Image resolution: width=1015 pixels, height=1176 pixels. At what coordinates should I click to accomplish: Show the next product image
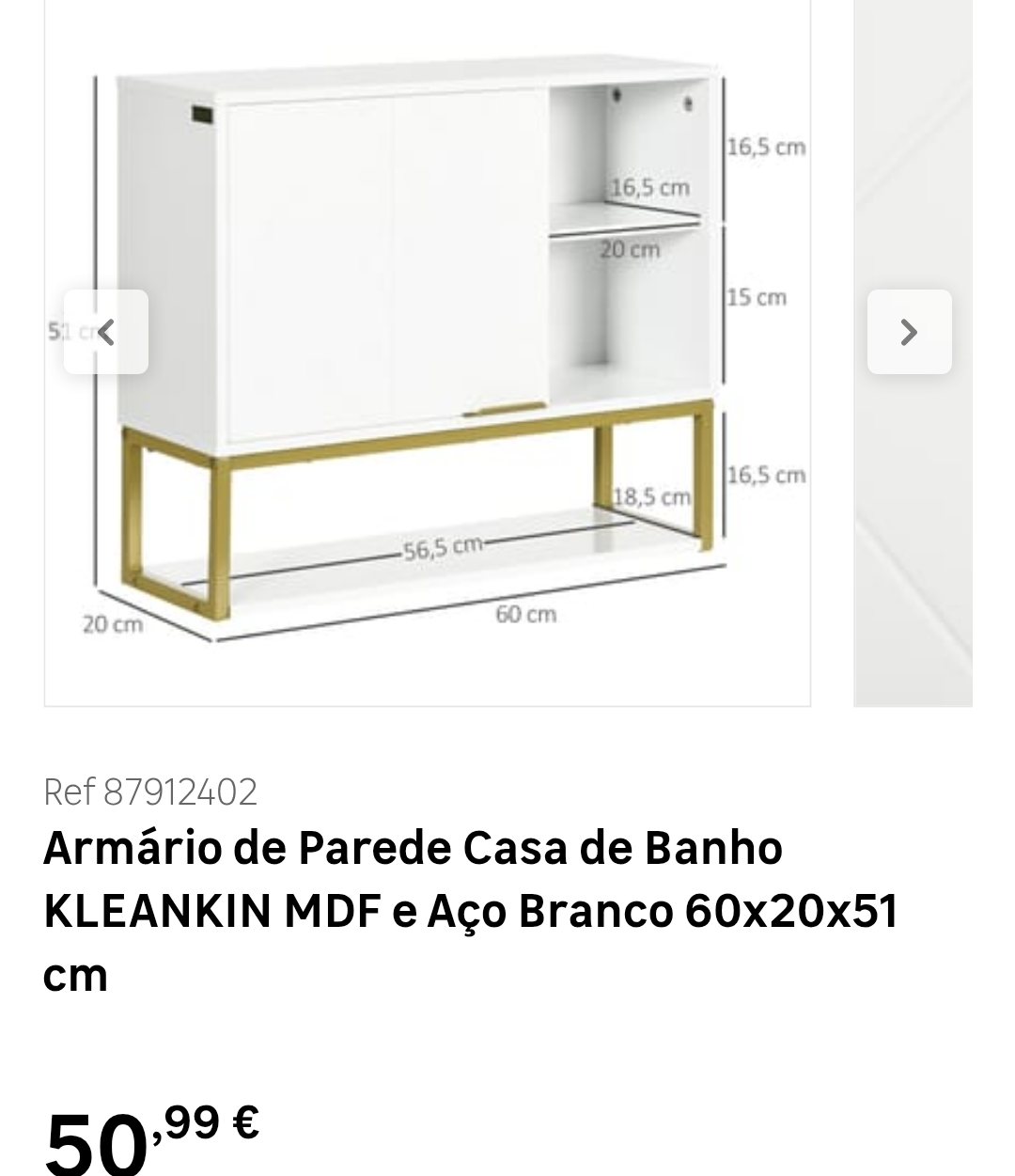pyautogui.click(x=909, y=332)
